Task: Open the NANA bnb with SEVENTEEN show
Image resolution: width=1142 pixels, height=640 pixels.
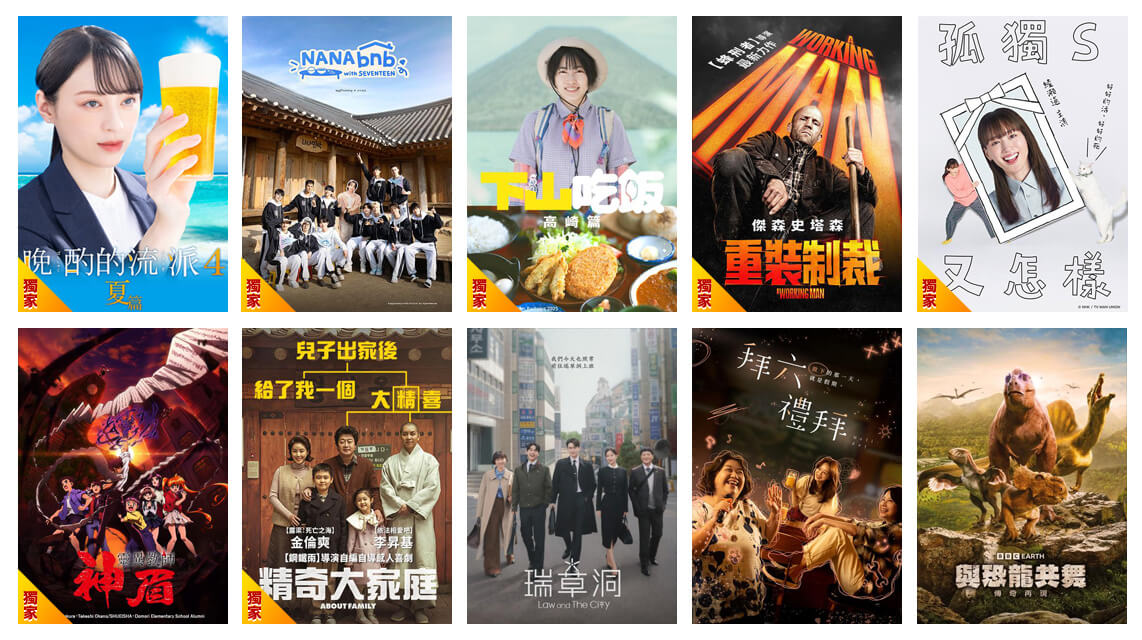Action: tap(347, 164)
